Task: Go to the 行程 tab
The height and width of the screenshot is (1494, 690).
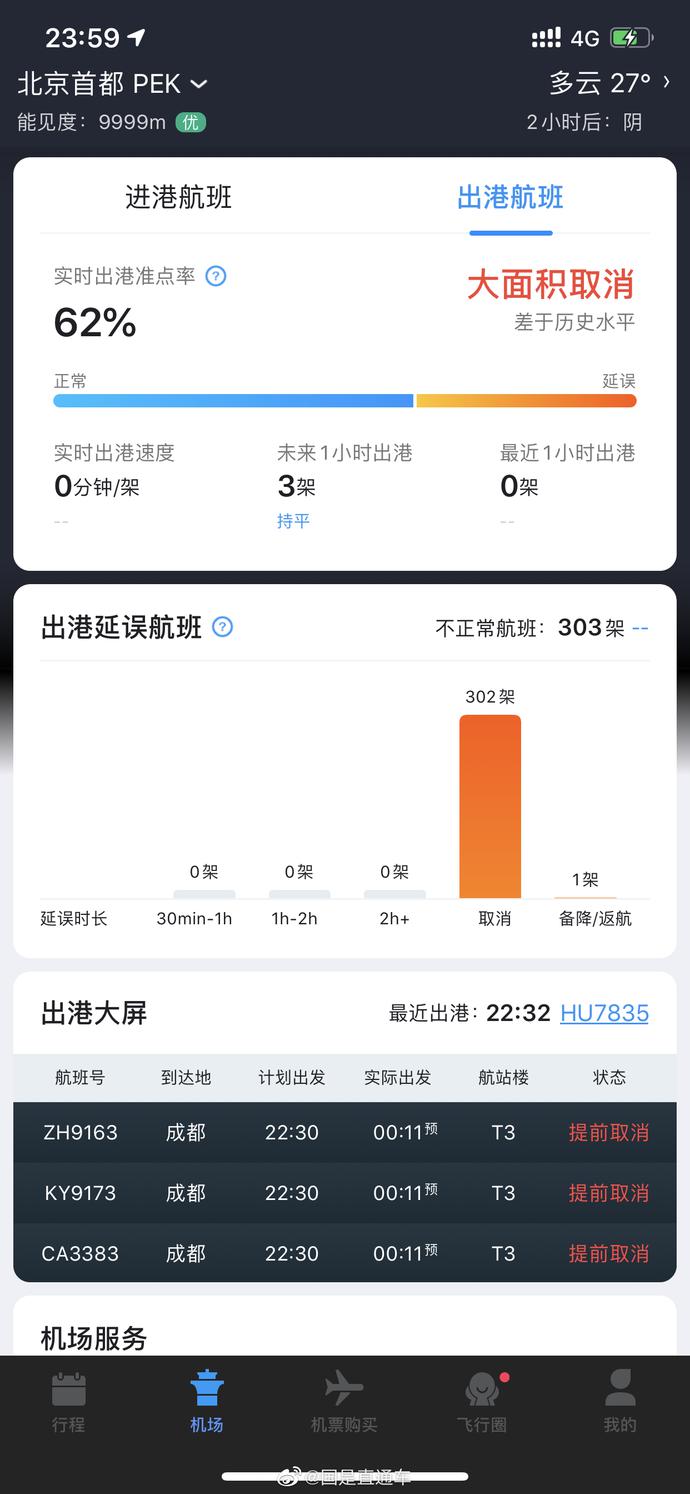Action: tap(69, 1402)
